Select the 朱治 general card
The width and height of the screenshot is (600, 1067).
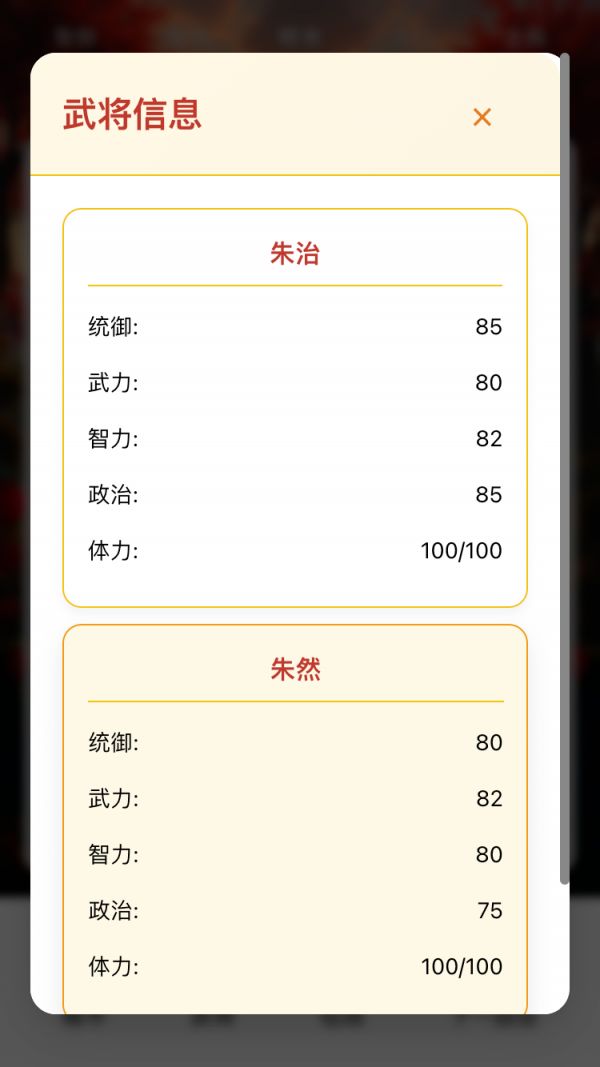(x=295, y=407)
